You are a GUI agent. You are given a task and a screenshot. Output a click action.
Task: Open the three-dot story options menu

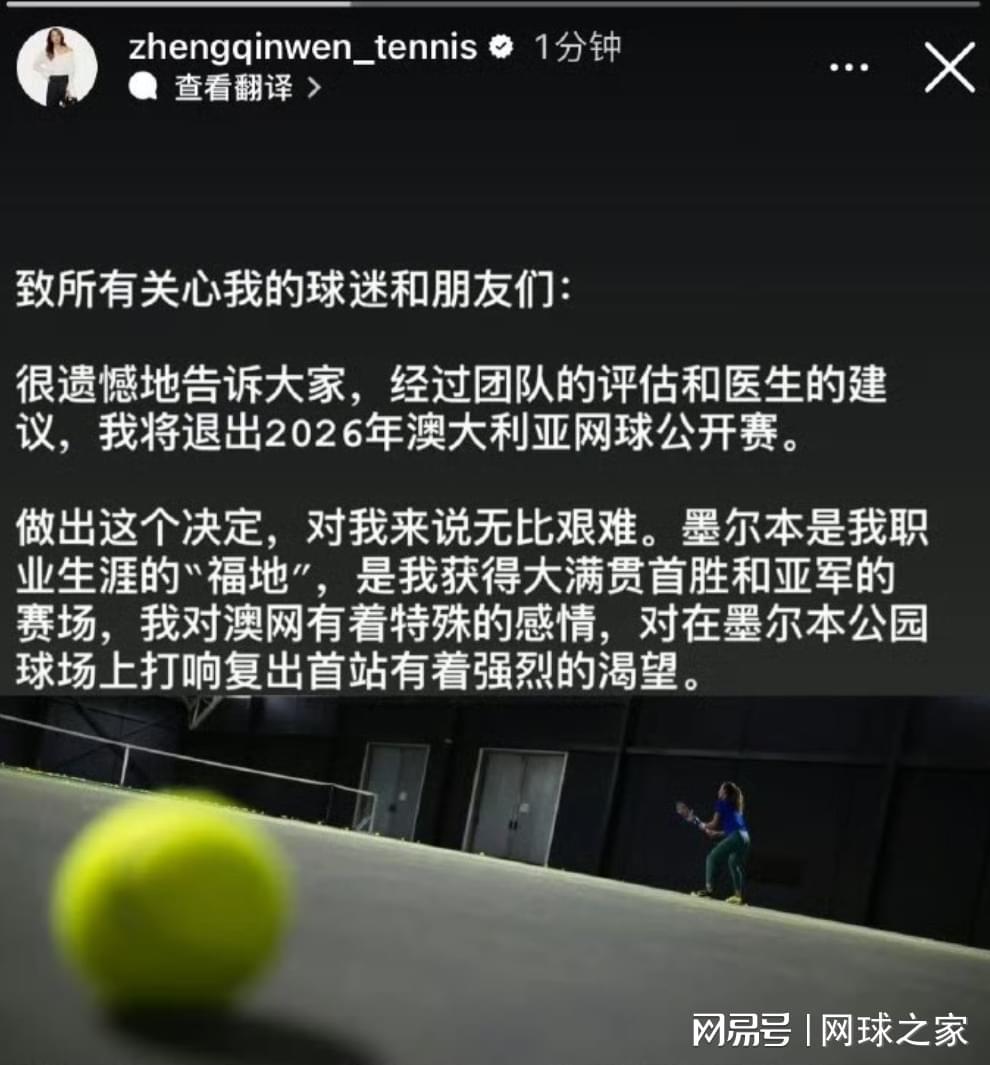point(849,67)
